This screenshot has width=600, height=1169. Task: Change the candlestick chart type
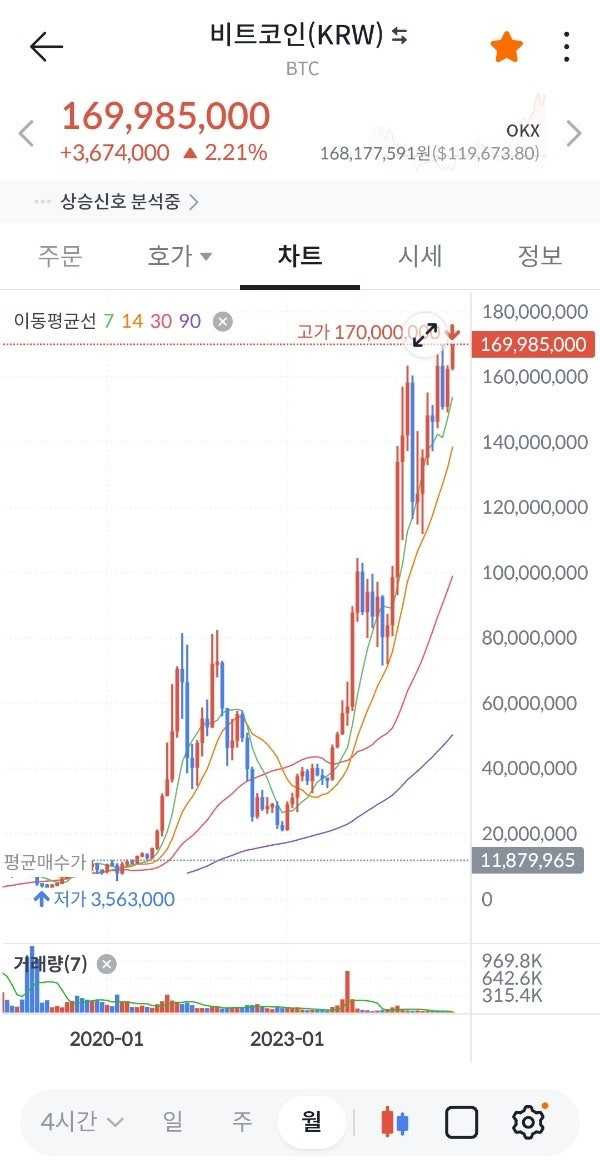click(x=395, y=1123)
